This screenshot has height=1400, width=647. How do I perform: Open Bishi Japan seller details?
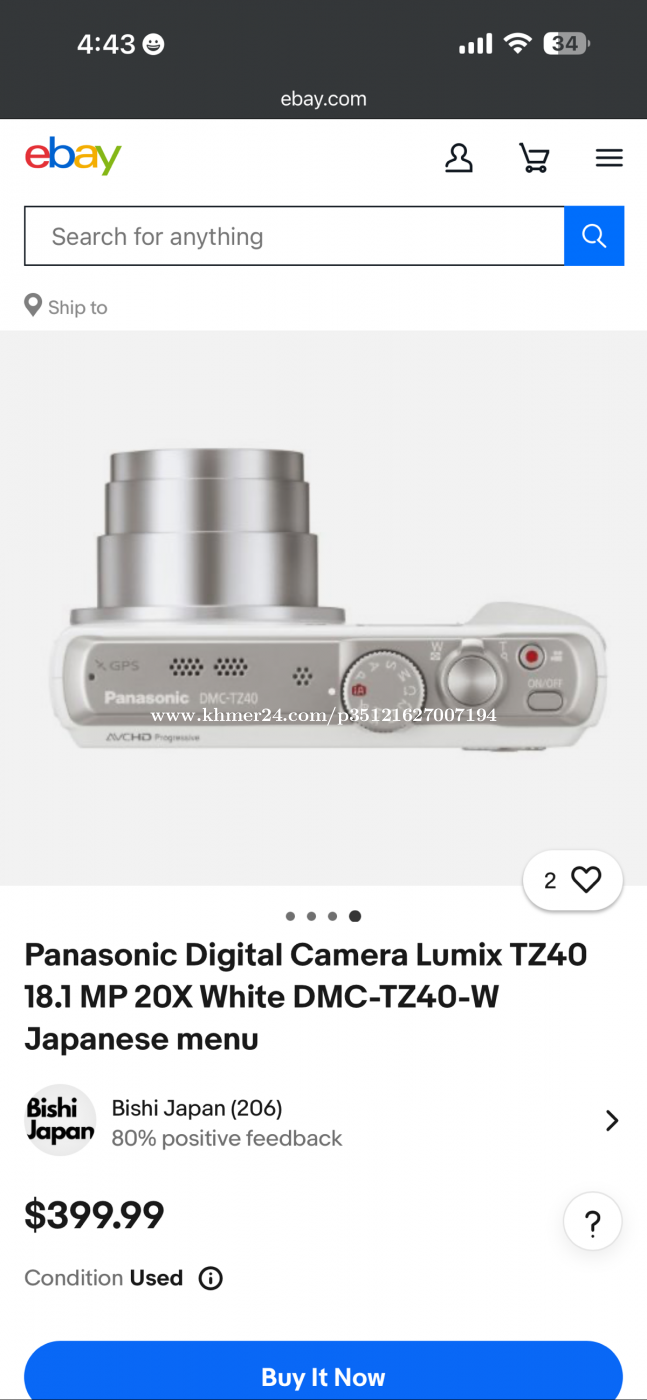[323, 1122]
